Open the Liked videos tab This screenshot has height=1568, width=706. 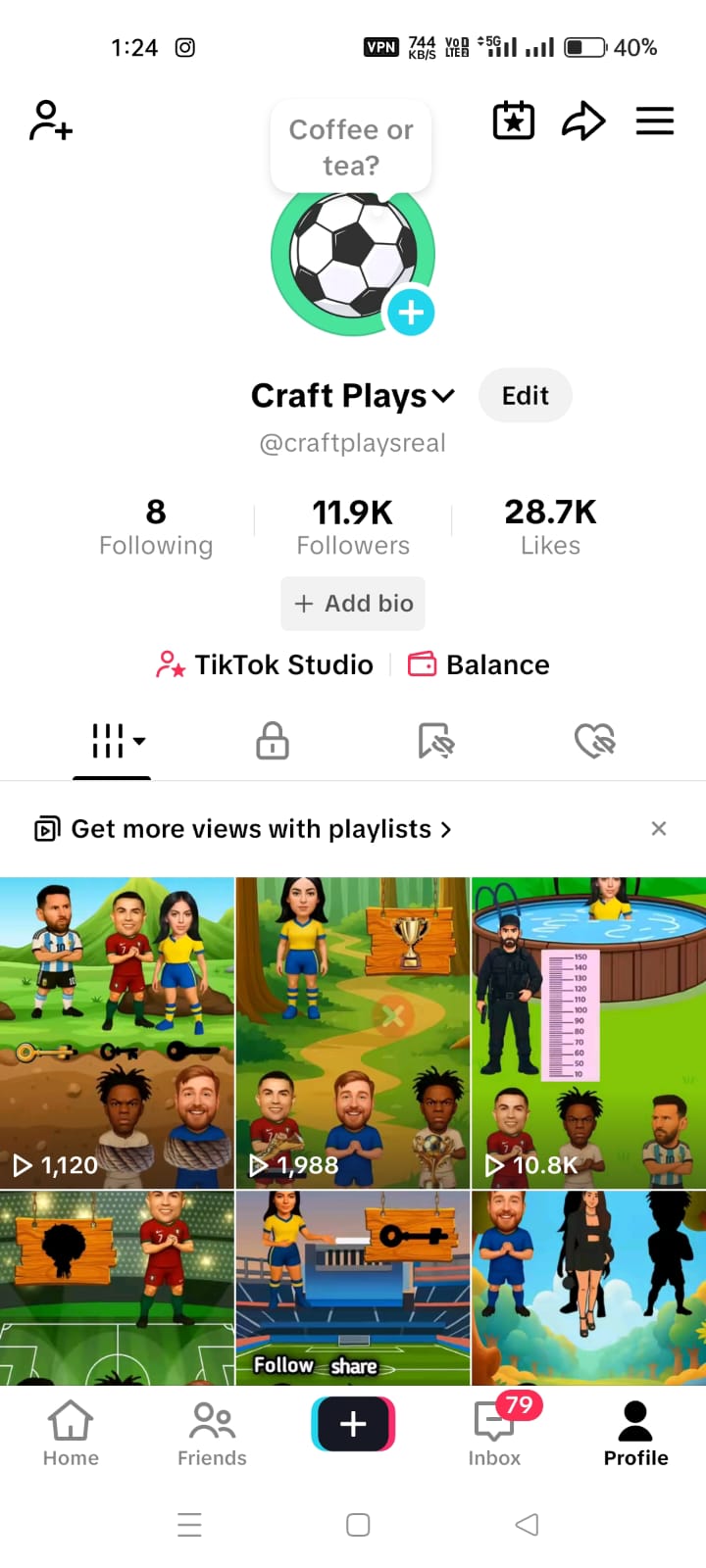pos(595,741)
